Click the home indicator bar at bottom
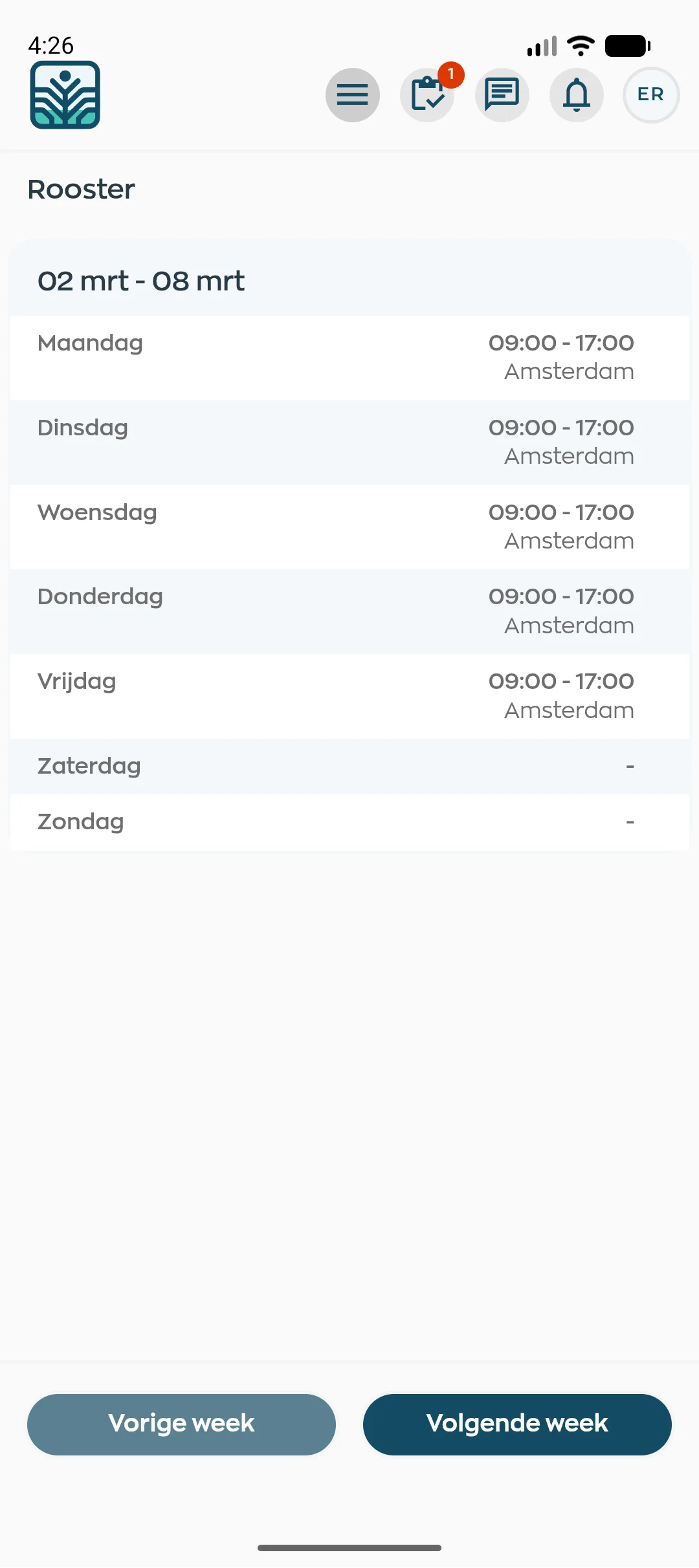 [x=349, y=1547]
